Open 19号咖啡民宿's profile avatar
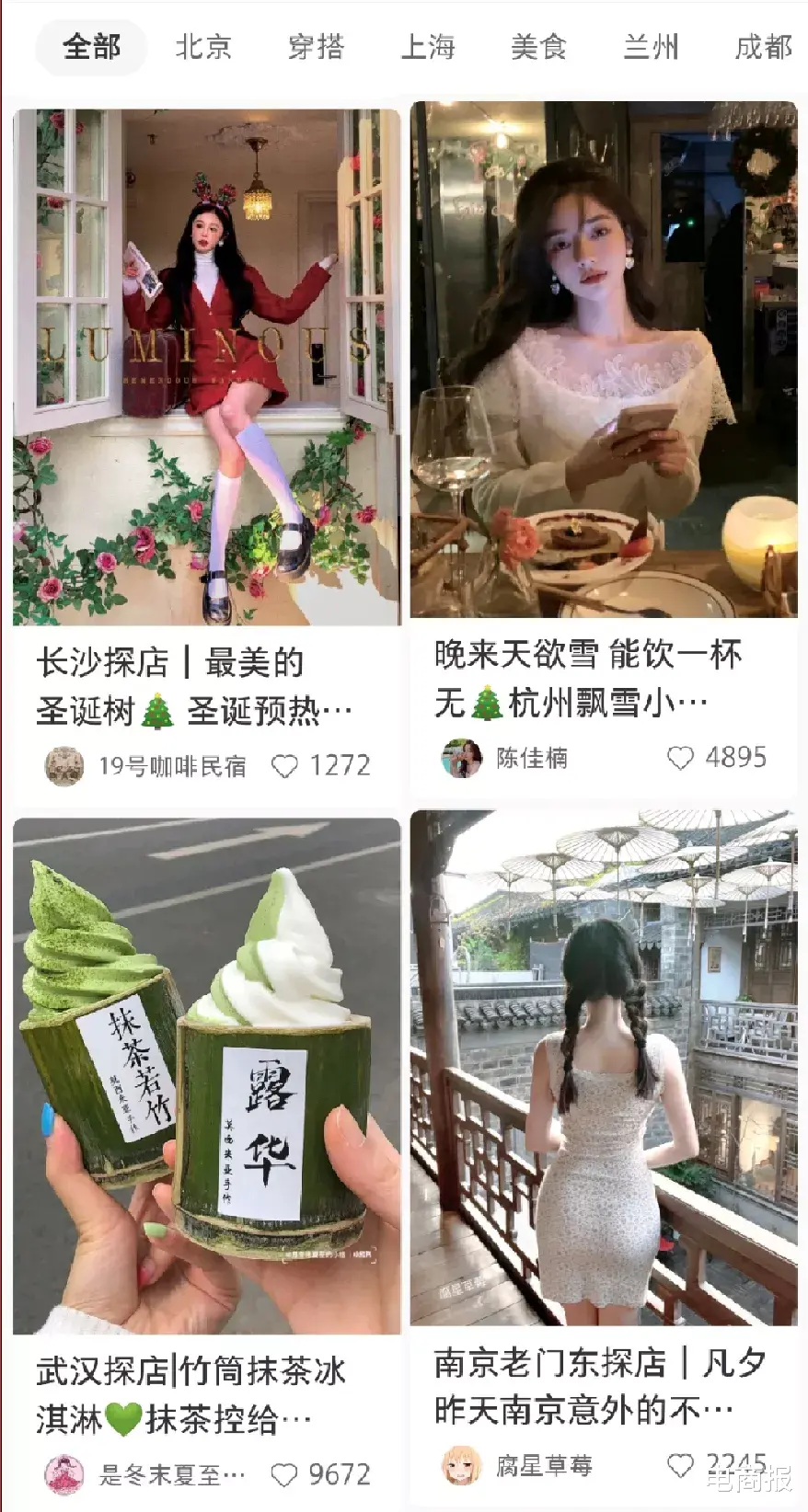808x1512 pixels. coord(63,764)
